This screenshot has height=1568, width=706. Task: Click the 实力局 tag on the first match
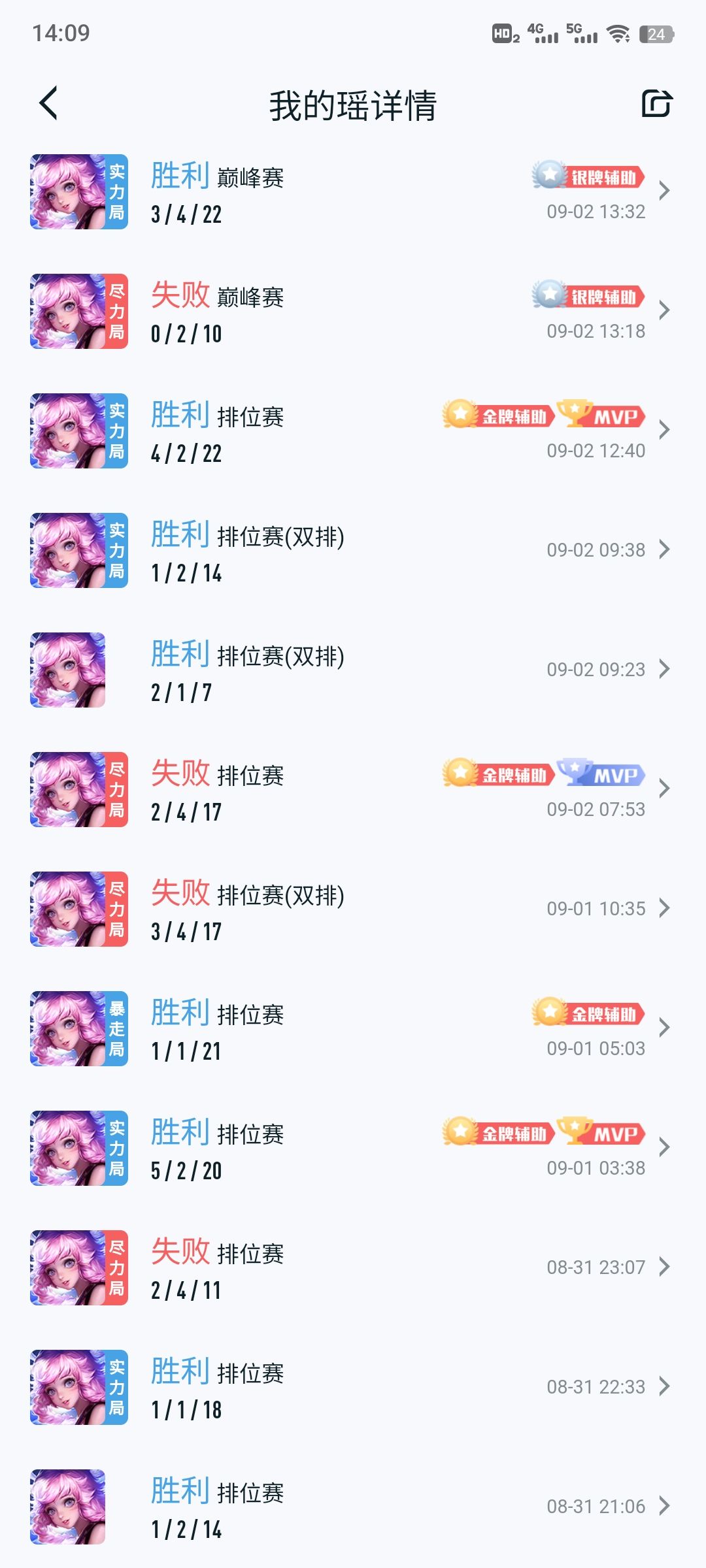point(118,191)
